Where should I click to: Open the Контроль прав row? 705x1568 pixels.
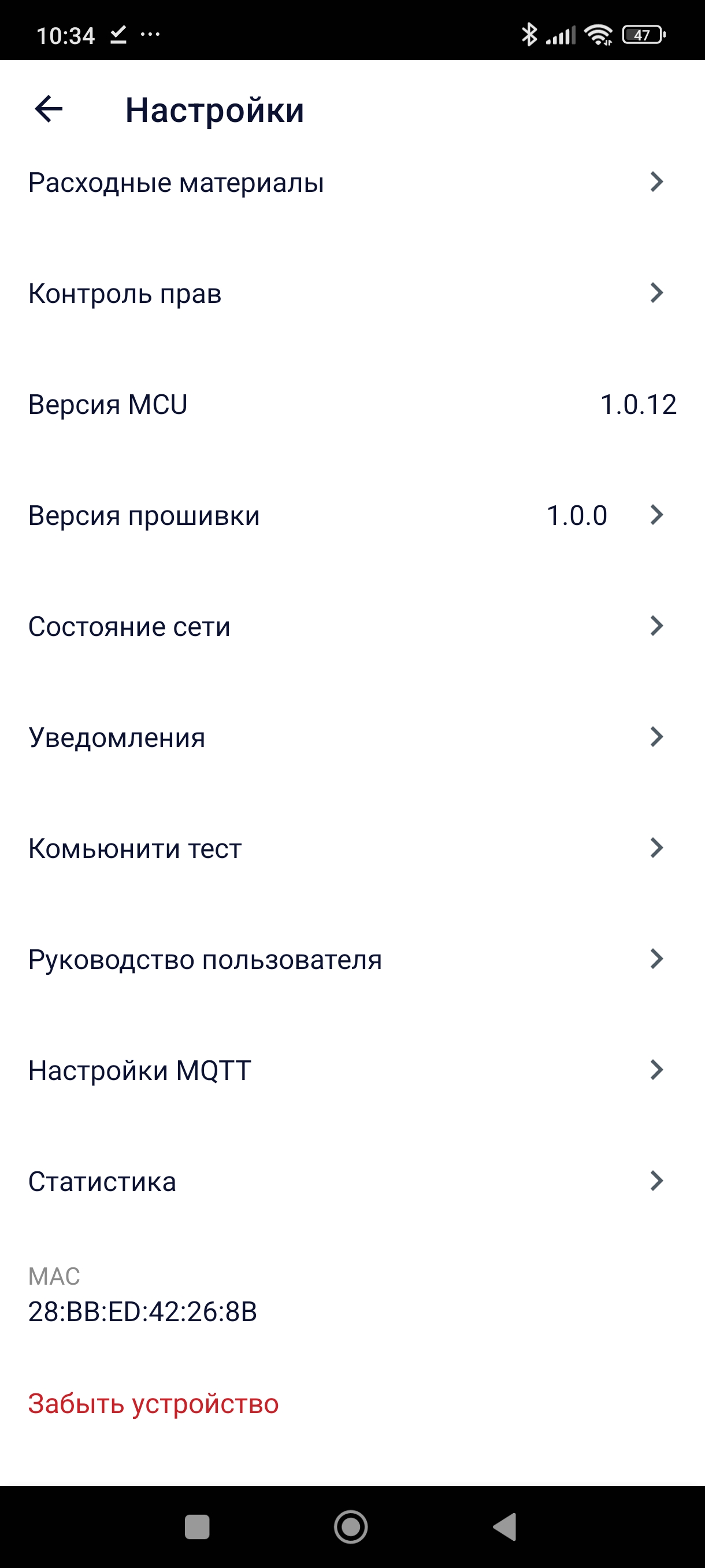[352, 293]
